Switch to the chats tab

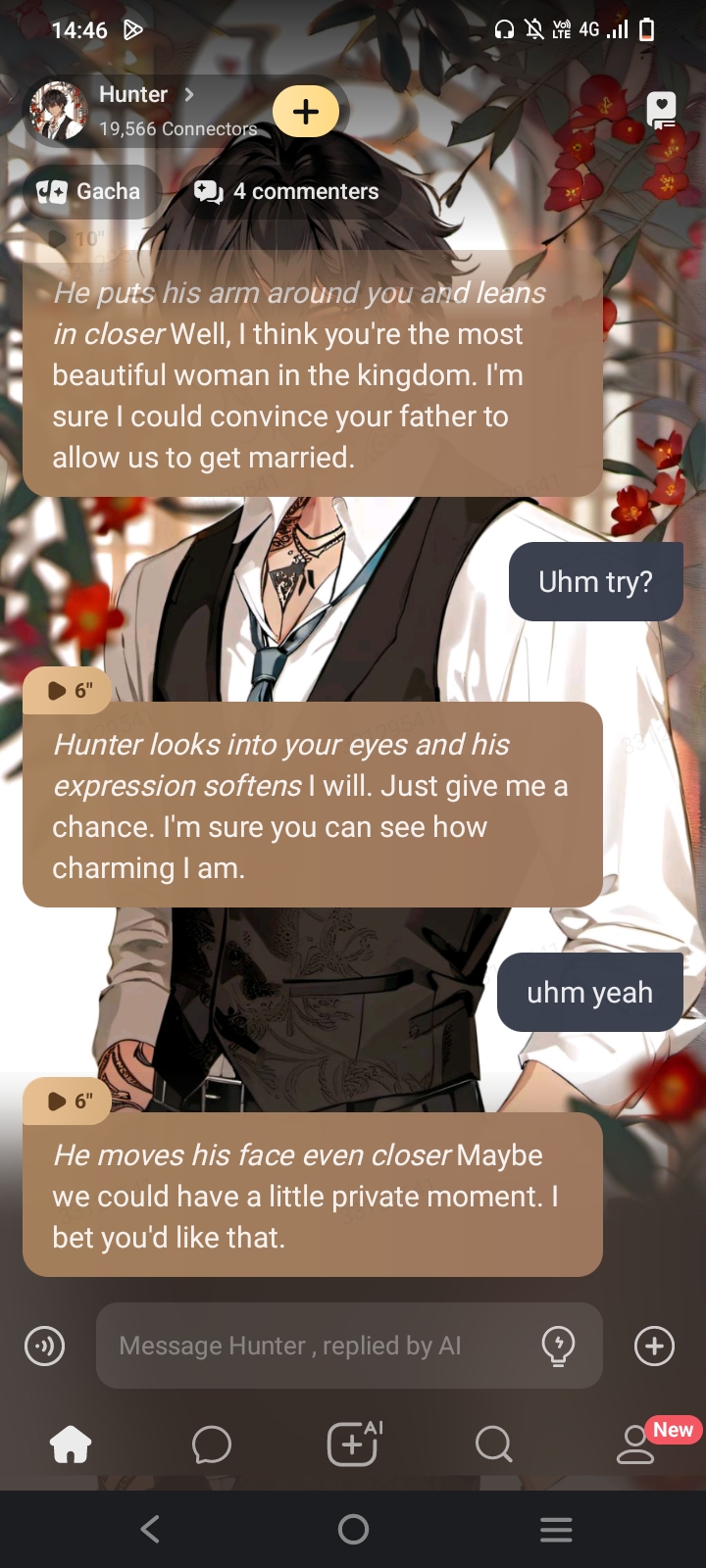[x=212, y=1445]
